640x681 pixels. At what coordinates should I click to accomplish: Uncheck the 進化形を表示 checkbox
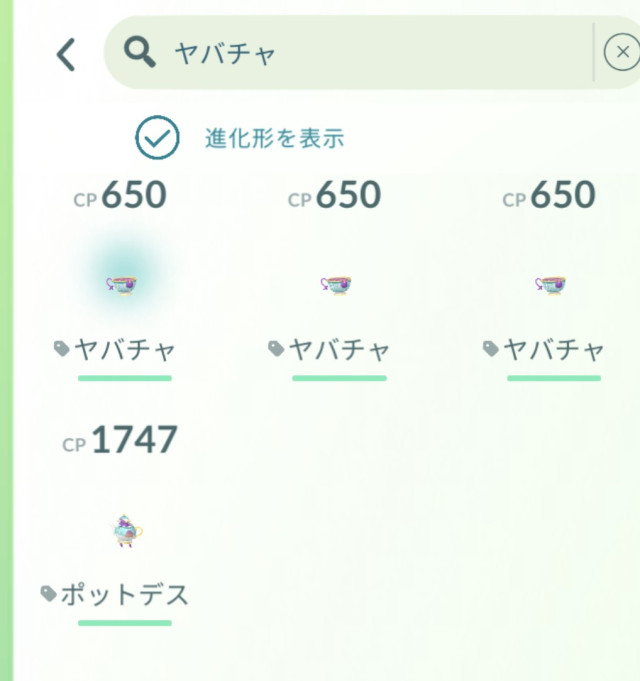pos(158,138)
